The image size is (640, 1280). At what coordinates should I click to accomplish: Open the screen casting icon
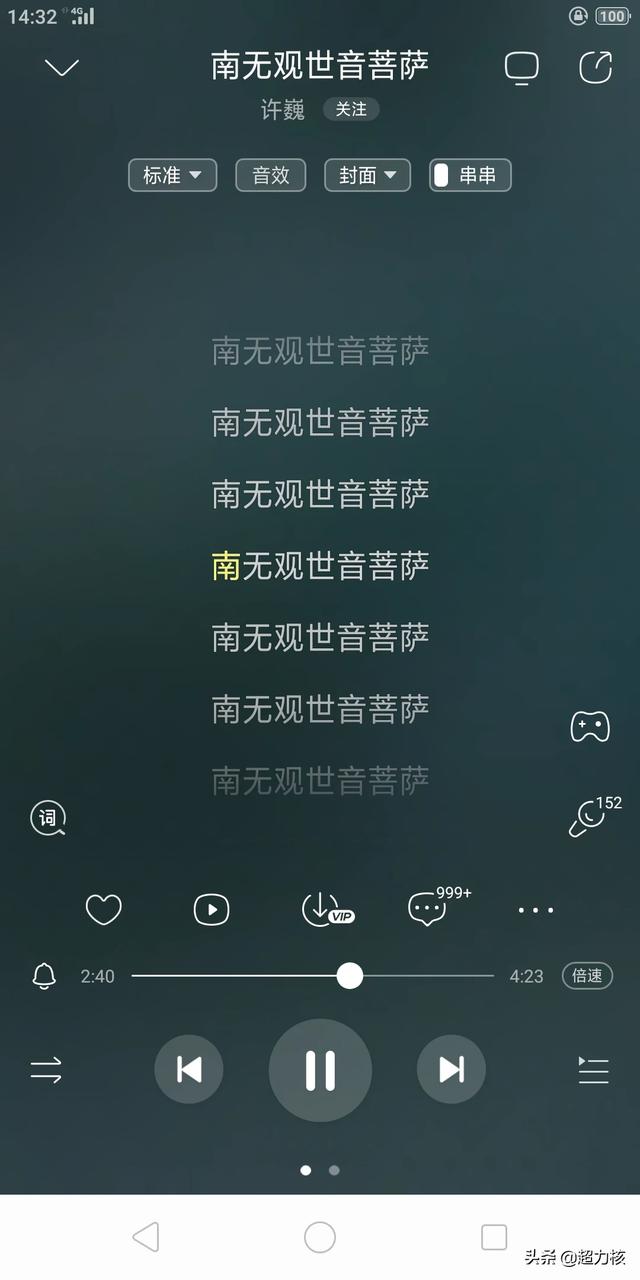[x=521, y=68]
